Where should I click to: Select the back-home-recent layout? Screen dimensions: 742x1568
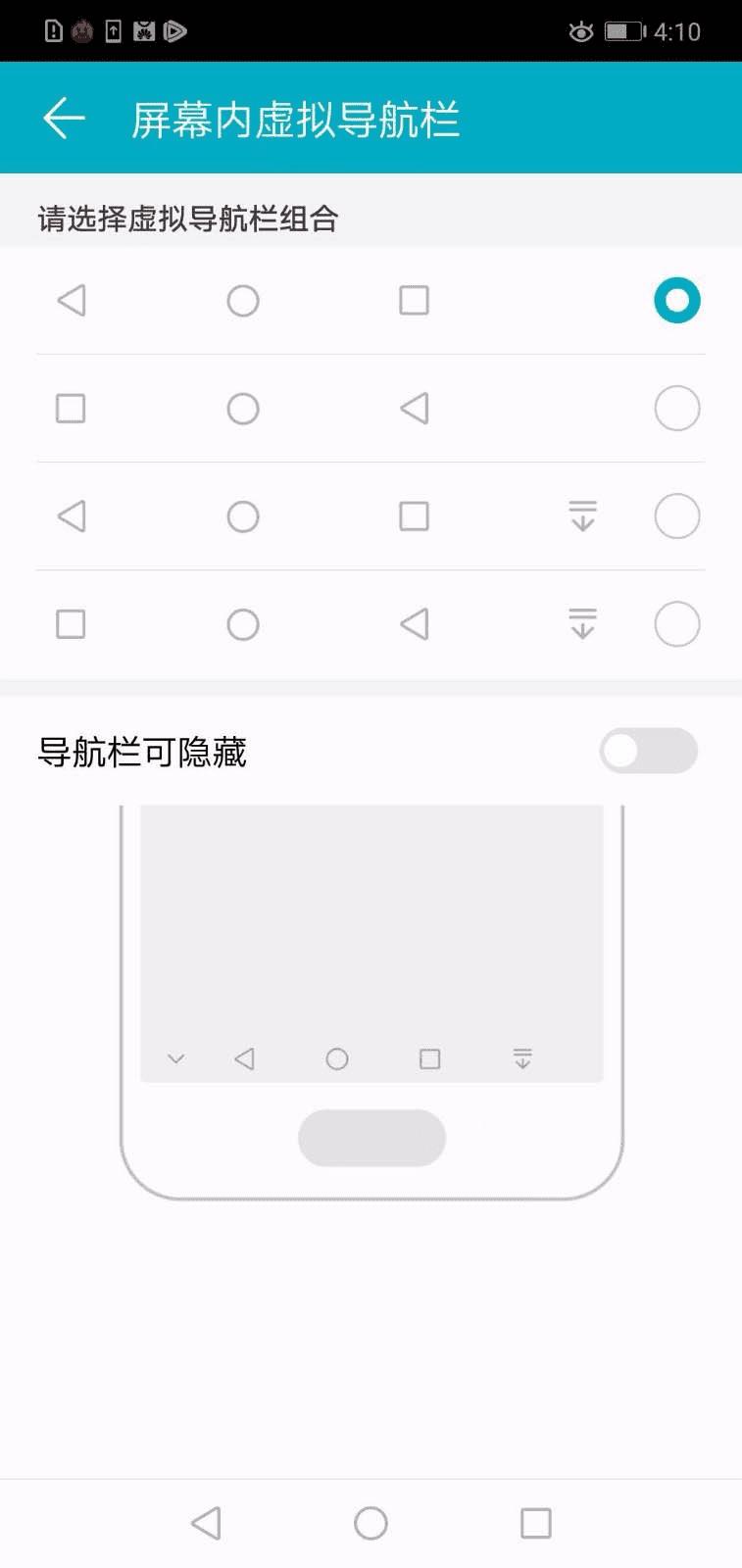[676, 300]
